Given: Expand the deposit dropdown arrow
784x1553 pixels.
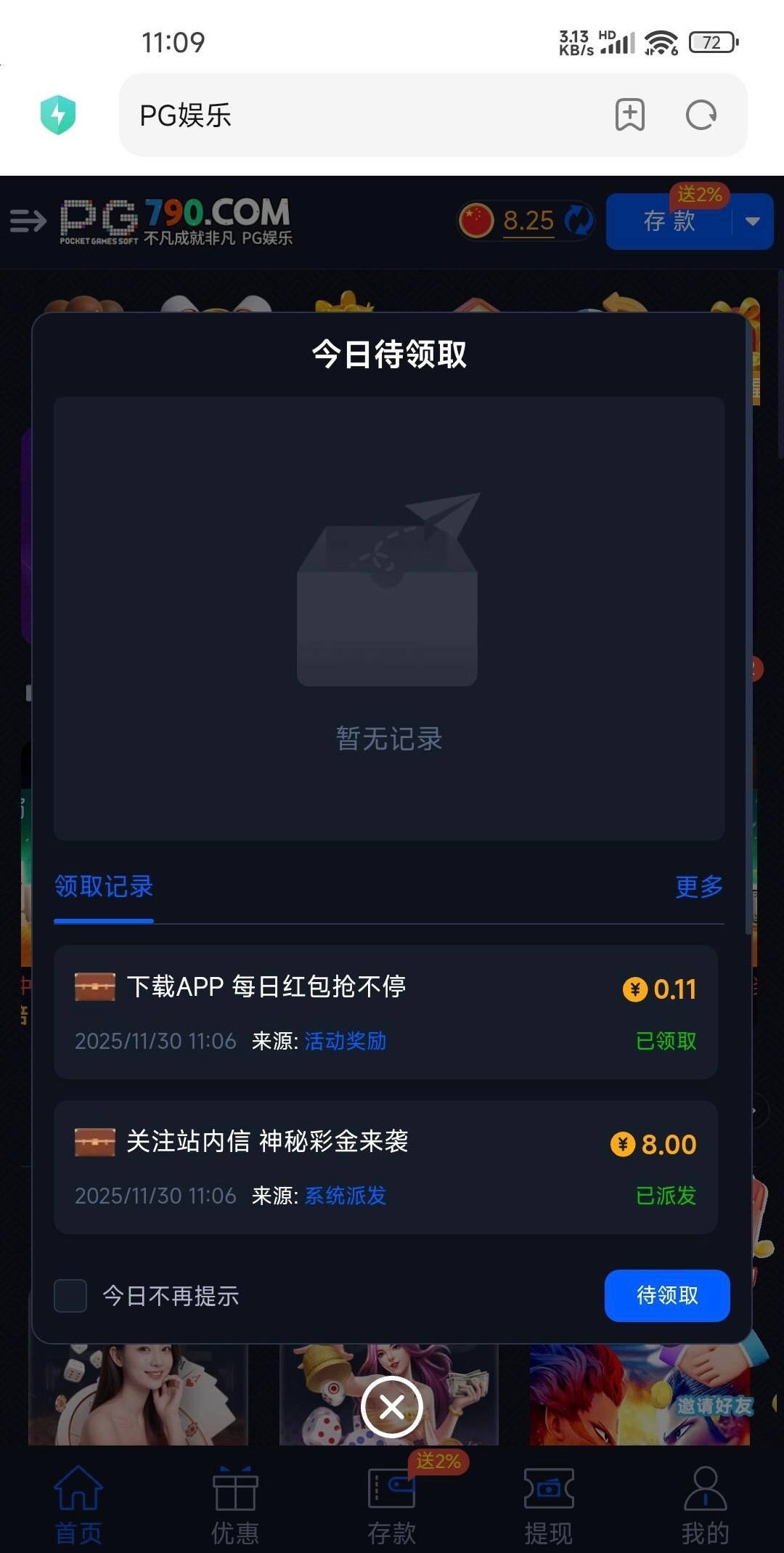Looking at the screenshot, I should tap(753, 222).
